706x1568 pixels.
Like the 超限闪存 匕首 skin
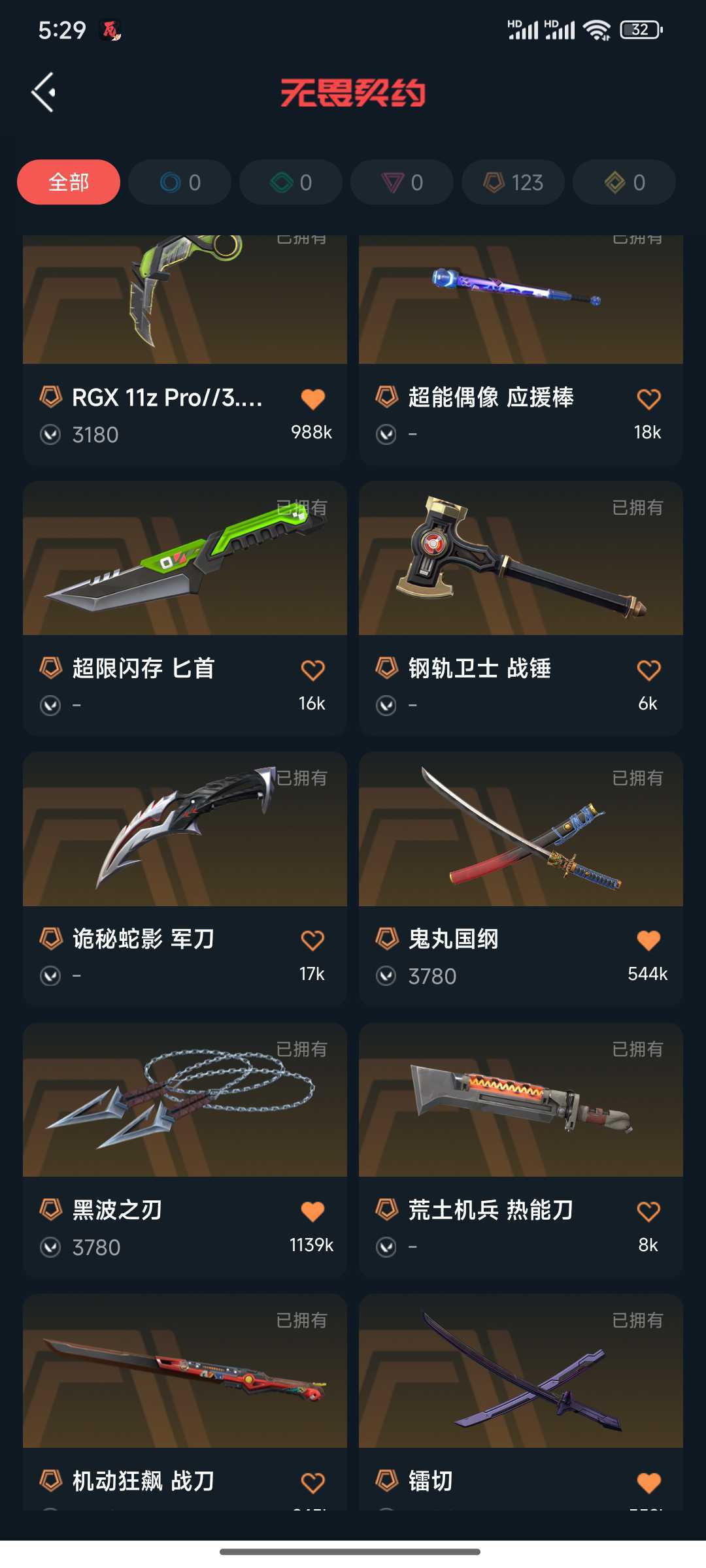pyautogui.click(x=312, y=670)
